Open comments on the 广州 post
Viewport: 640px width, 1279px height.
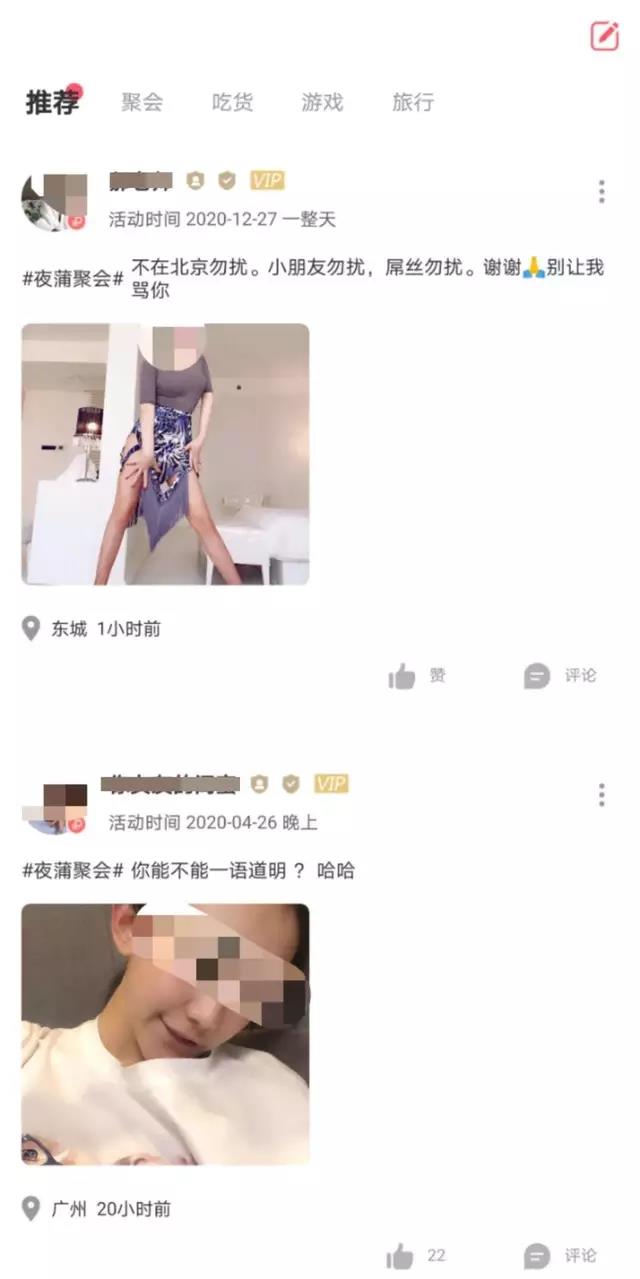[x=538, y=1256]
